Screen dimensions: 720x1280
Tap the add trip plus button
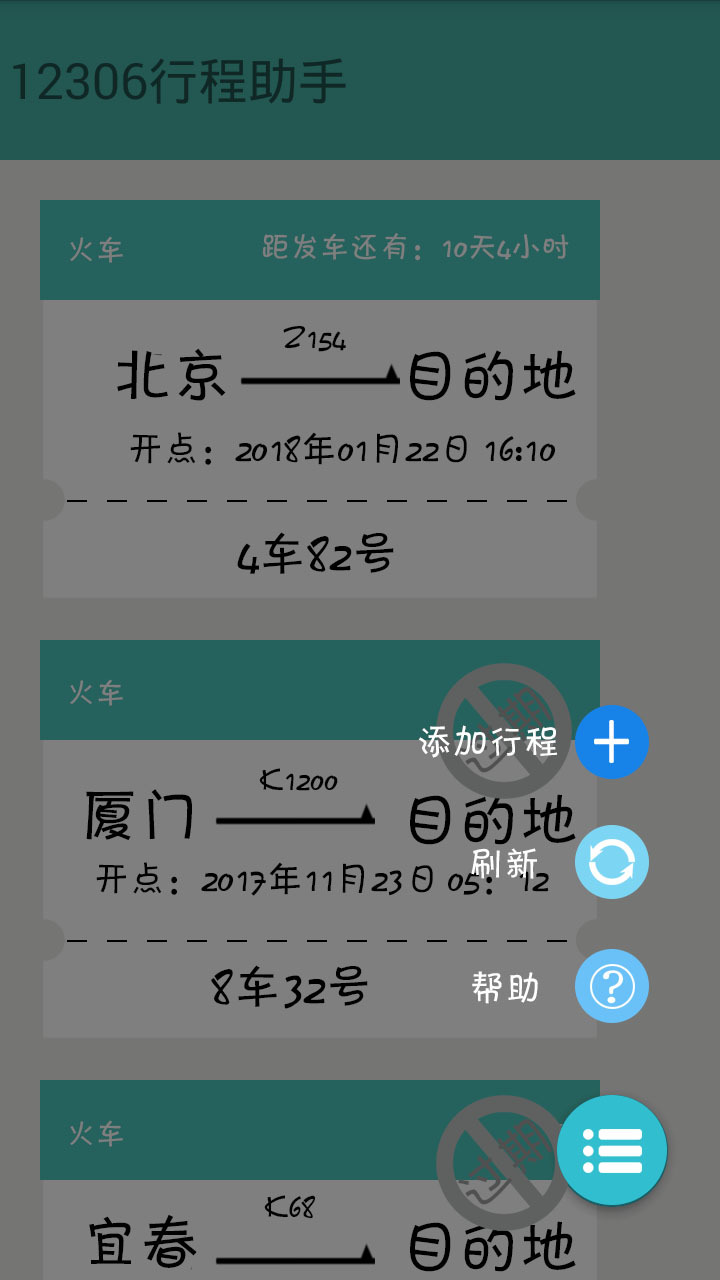pyautogui.click(x=612, y=742)
